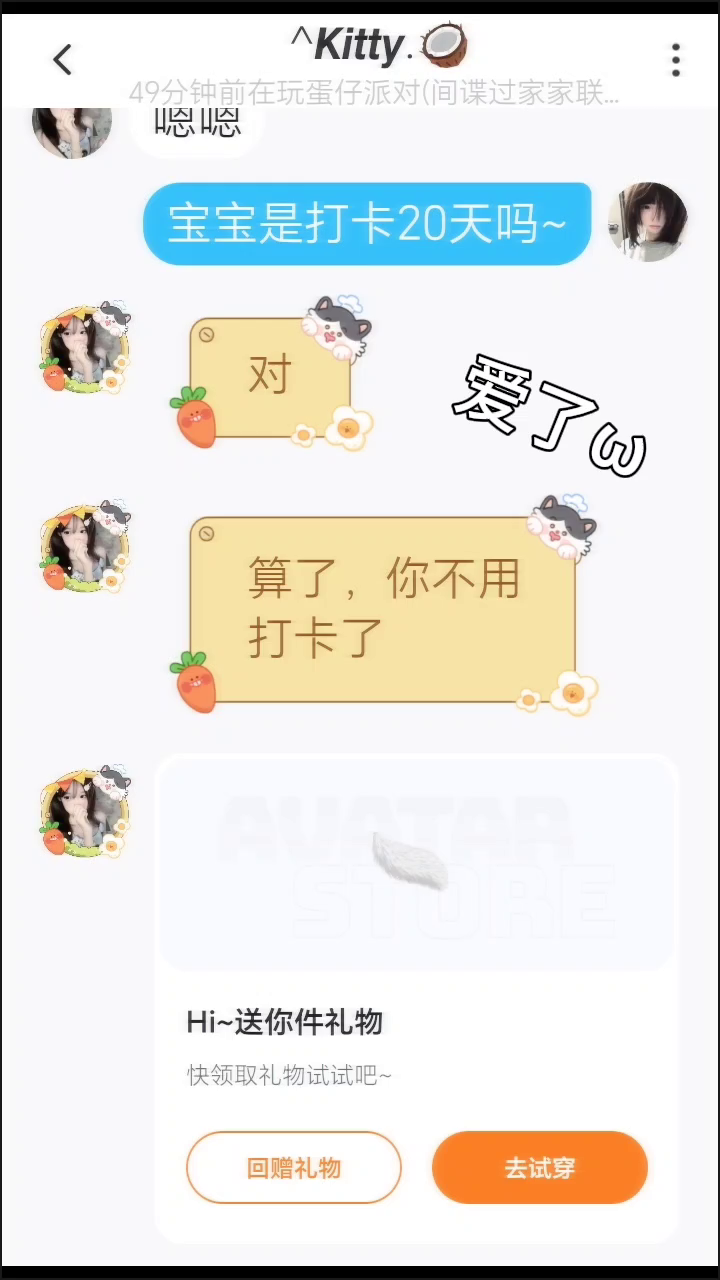Go back using the top arrow

click(62, 60)
